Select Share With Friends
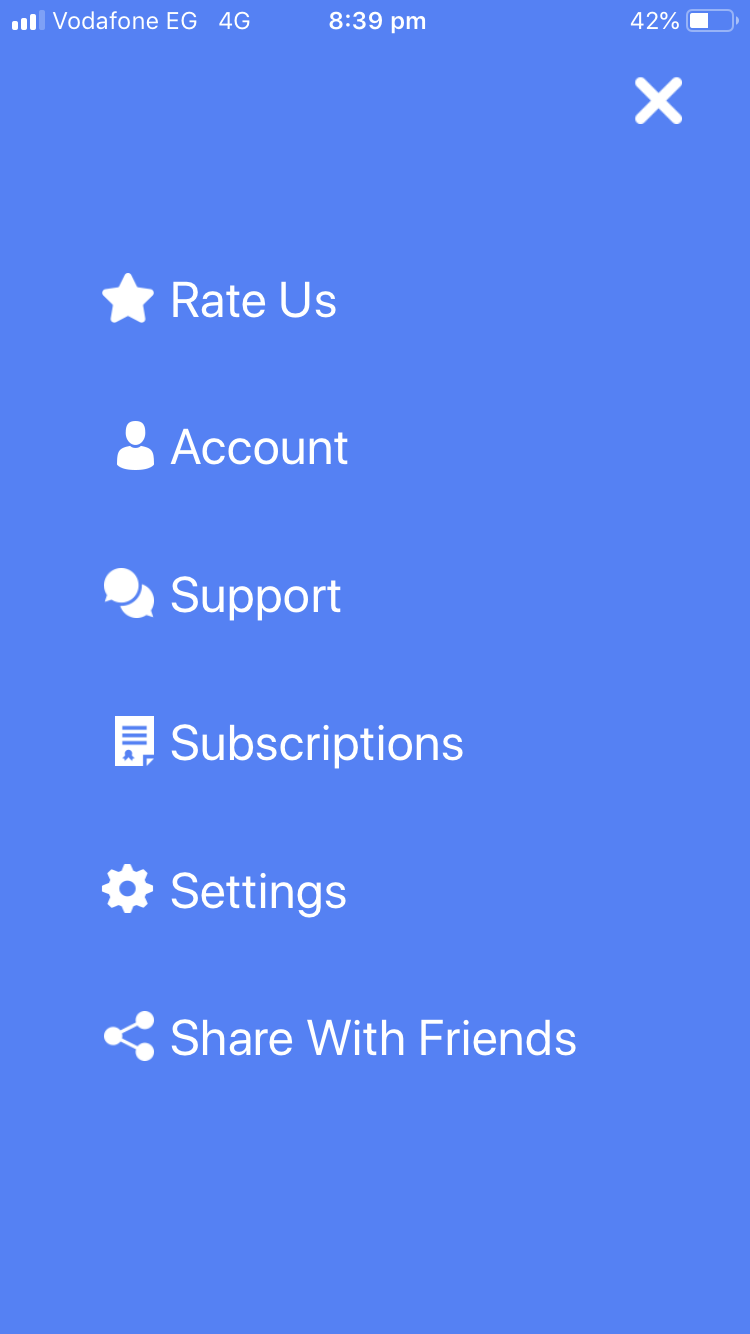Screen dimensions: 750x1334 coord(372,1038)
